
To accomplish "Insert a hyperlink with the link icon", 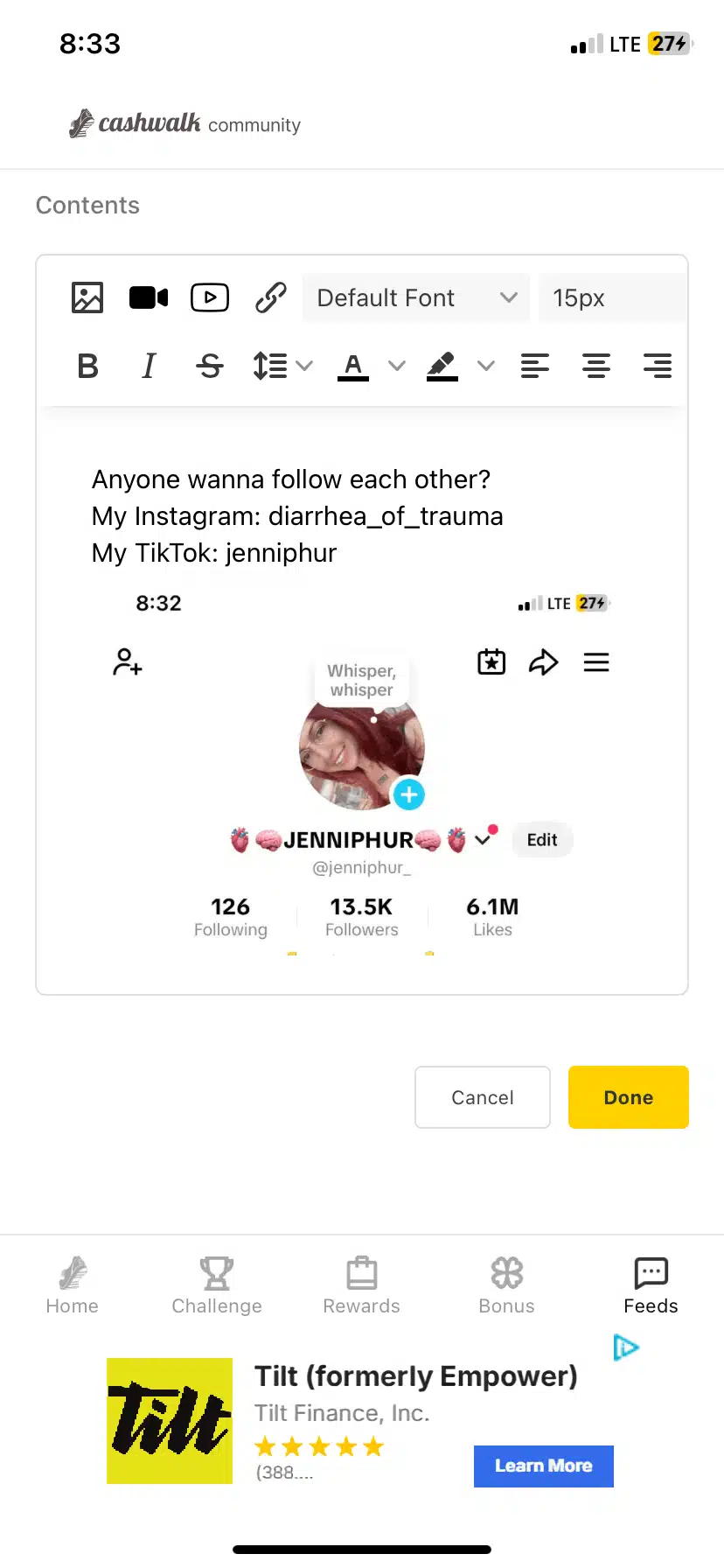I will 271,297.
